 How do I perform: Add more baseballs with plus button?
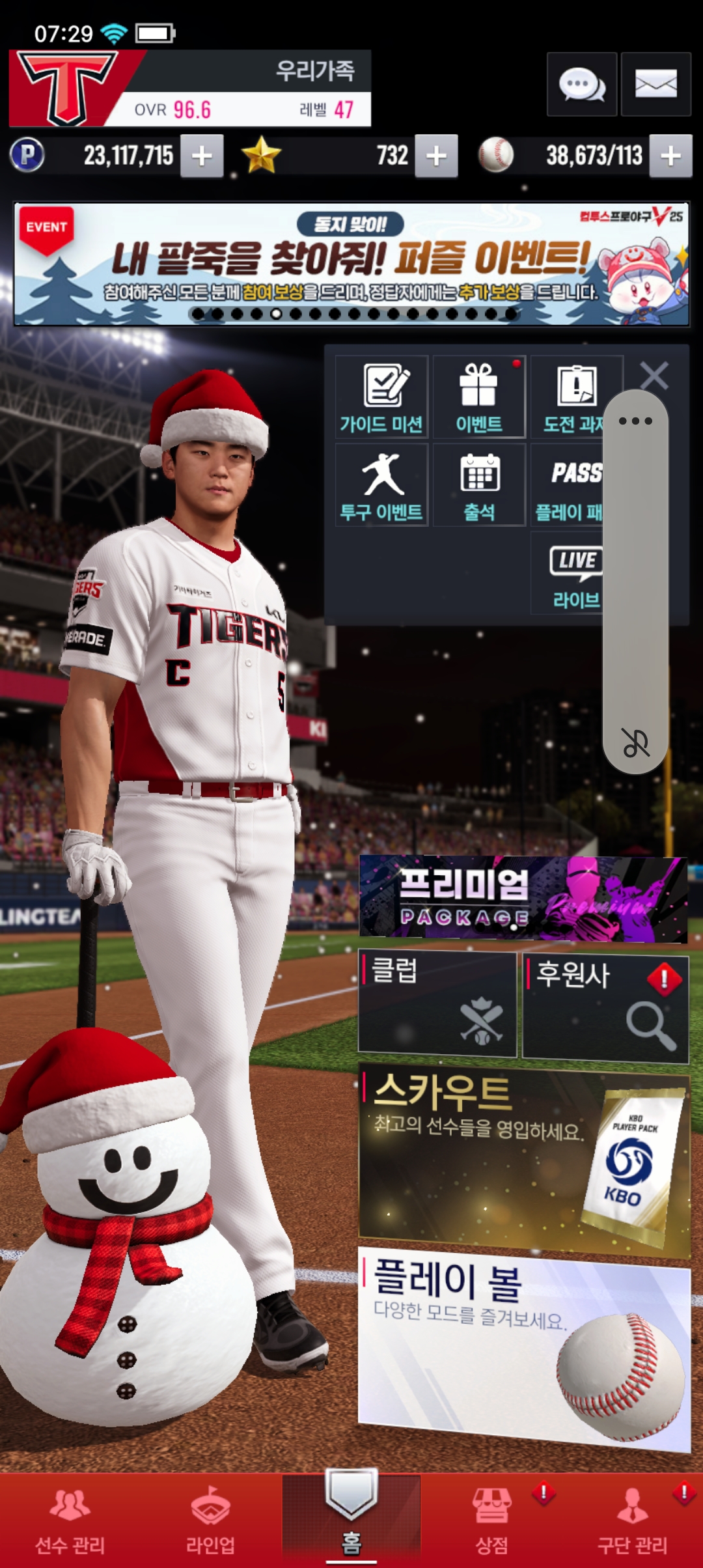(x=670, y=156)
